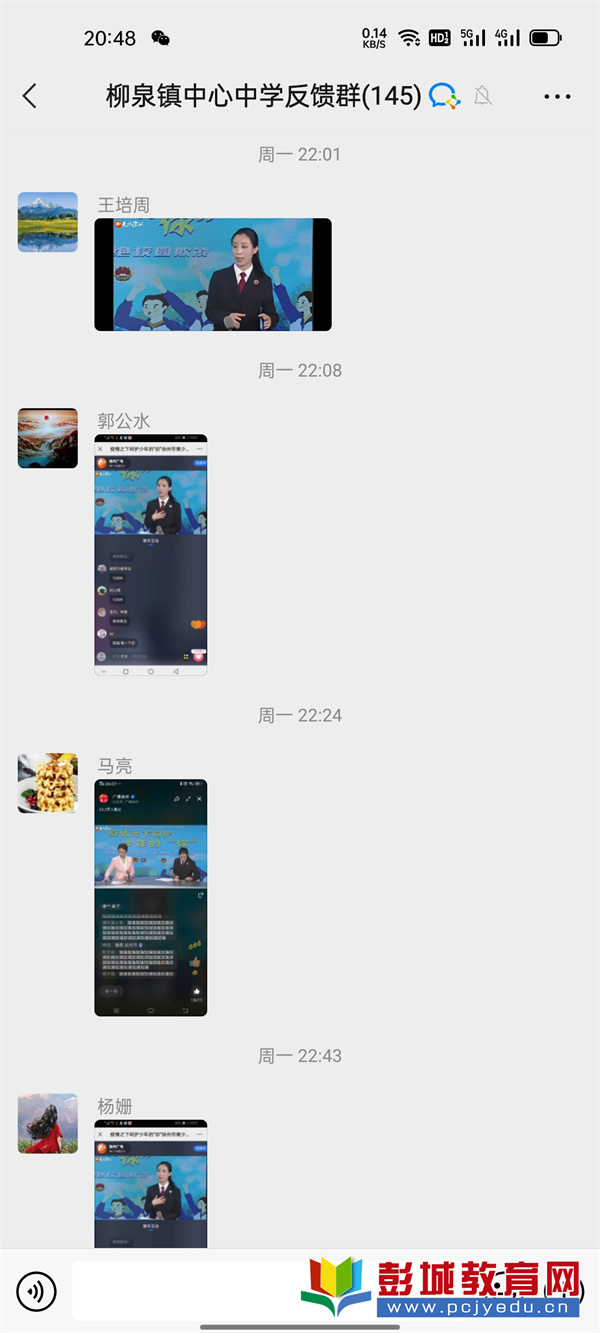View 马亮's profile avatar
This screenshot has height=1333, width=600.
click(48, 783)
